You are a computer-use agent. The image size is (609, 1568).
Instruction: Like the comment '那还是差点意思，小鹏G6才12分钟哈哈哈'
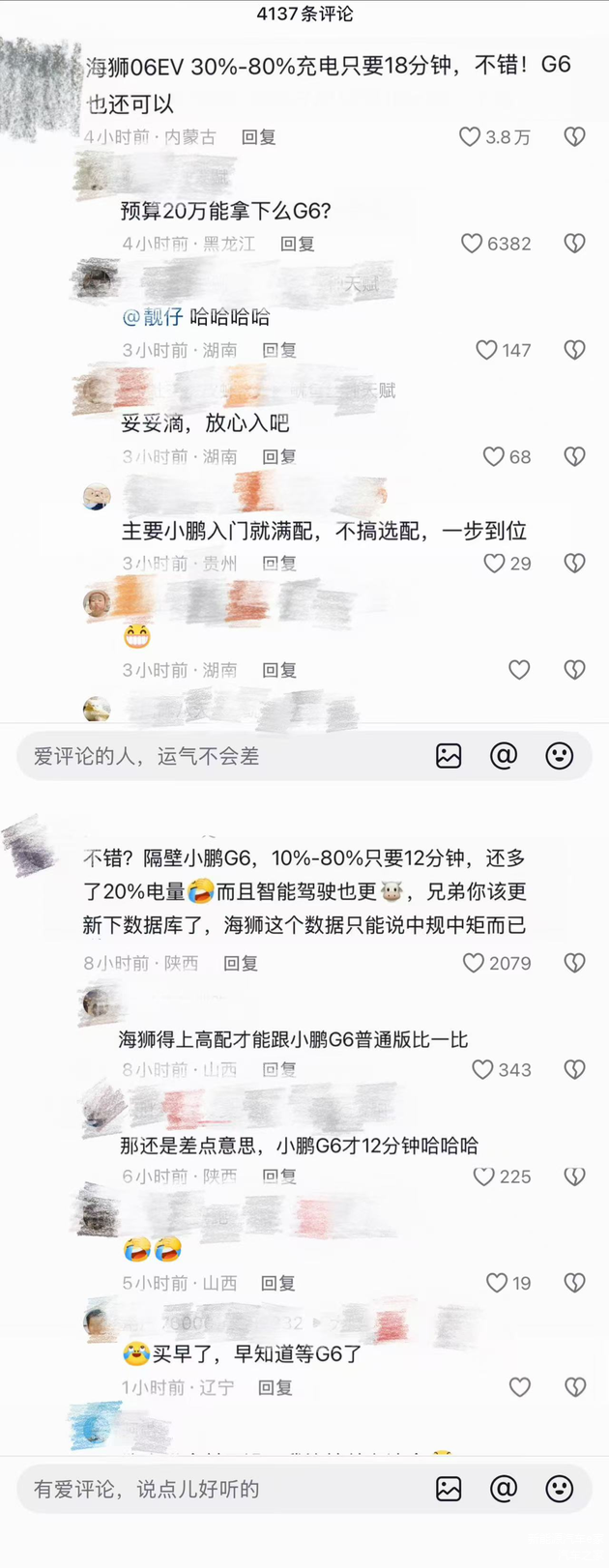(483, 1176)
